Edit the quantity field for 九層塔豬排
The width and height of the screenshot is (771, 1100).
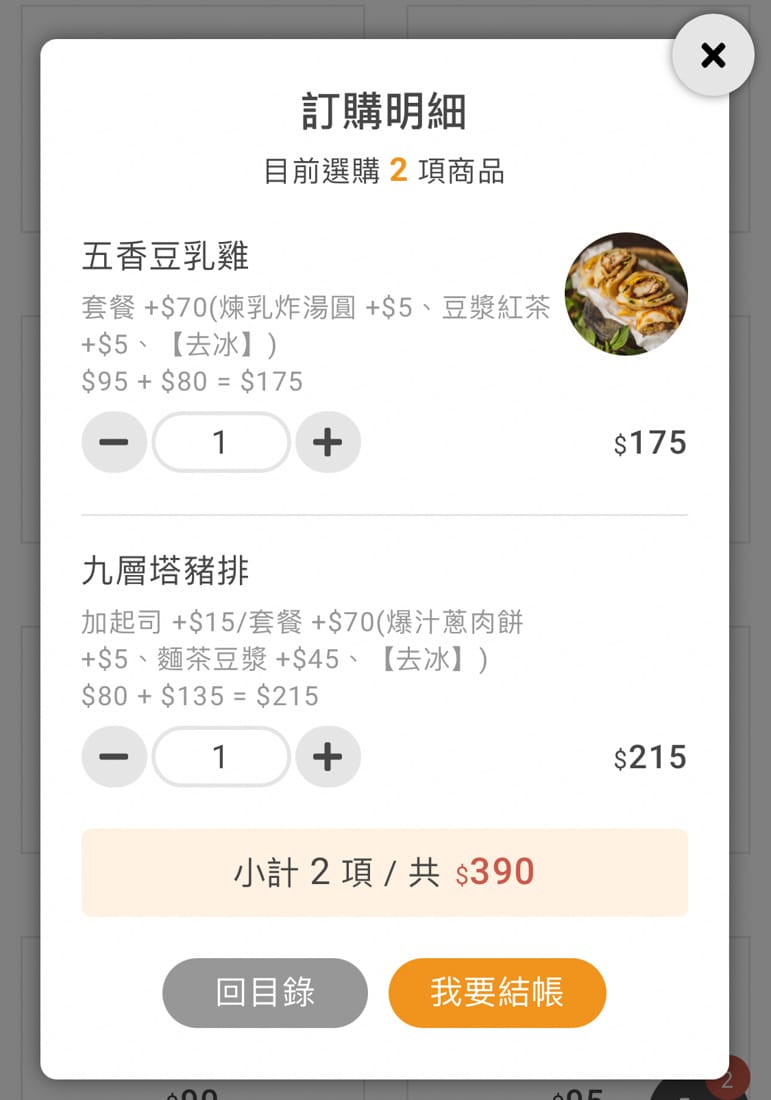(x=221, y=757)
